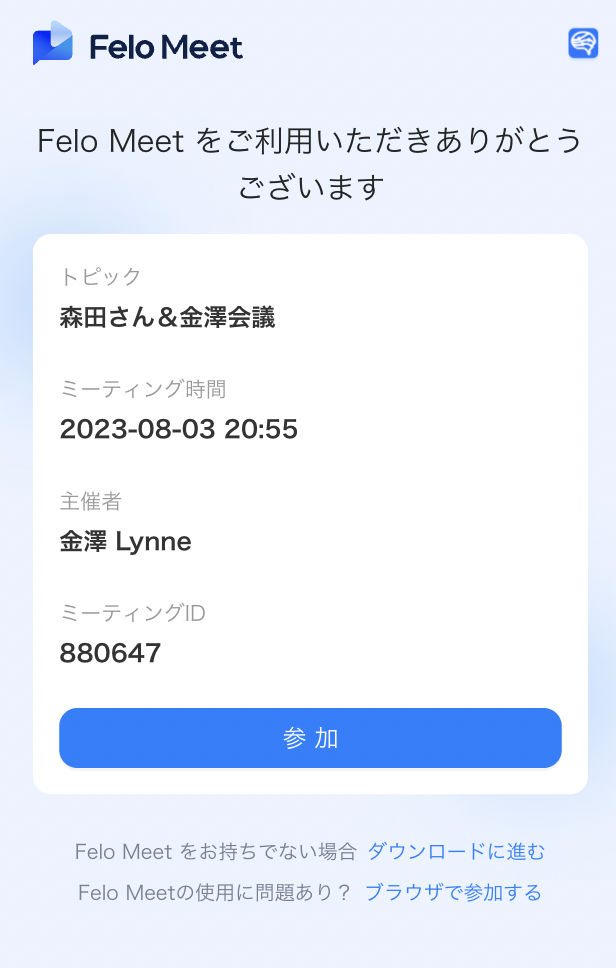
Task: Open the ダウンロードに進む link
Action: click(x=456, y=852)
